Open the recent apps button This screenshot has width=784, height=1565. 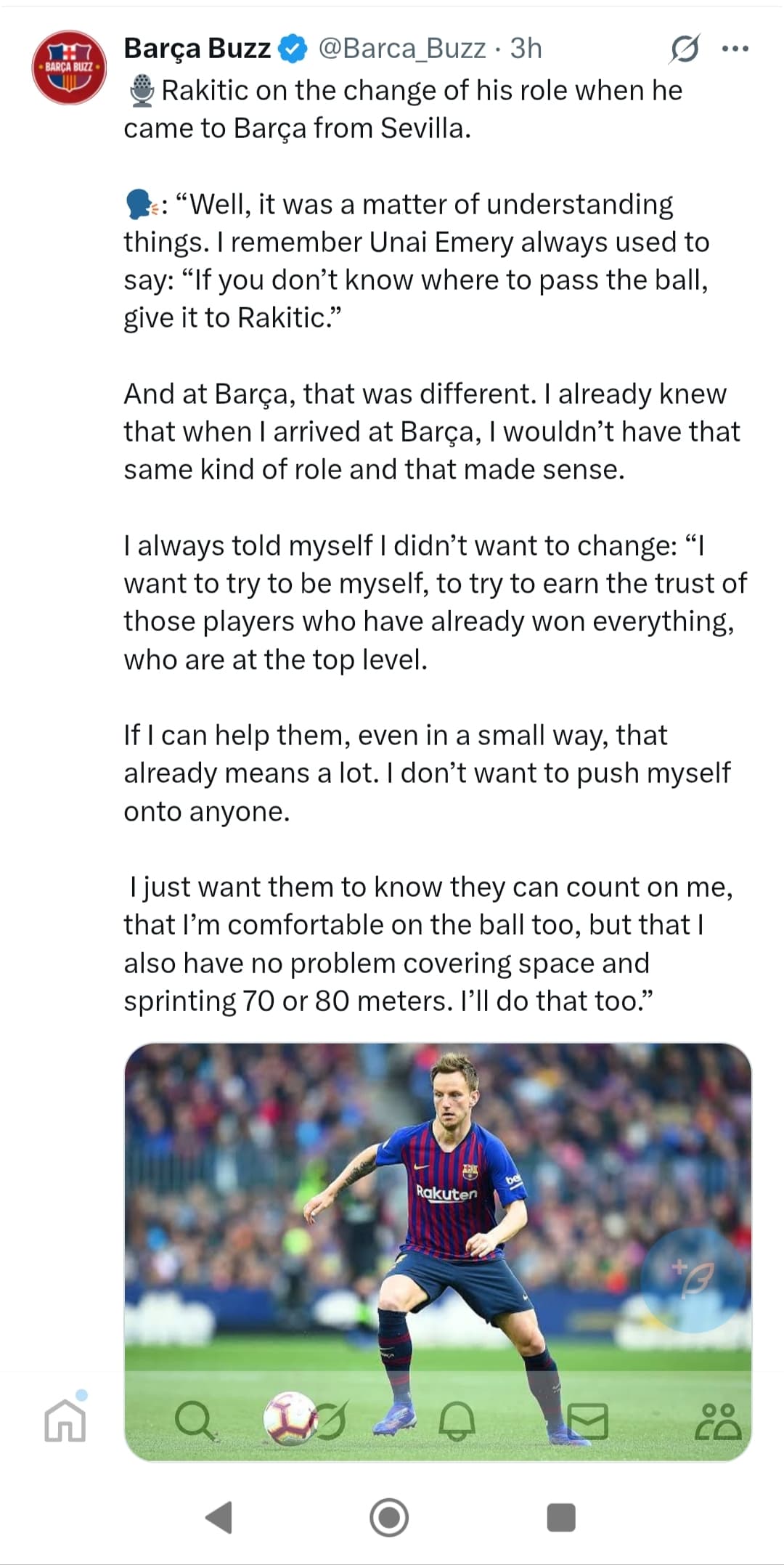coord(561,1517)
